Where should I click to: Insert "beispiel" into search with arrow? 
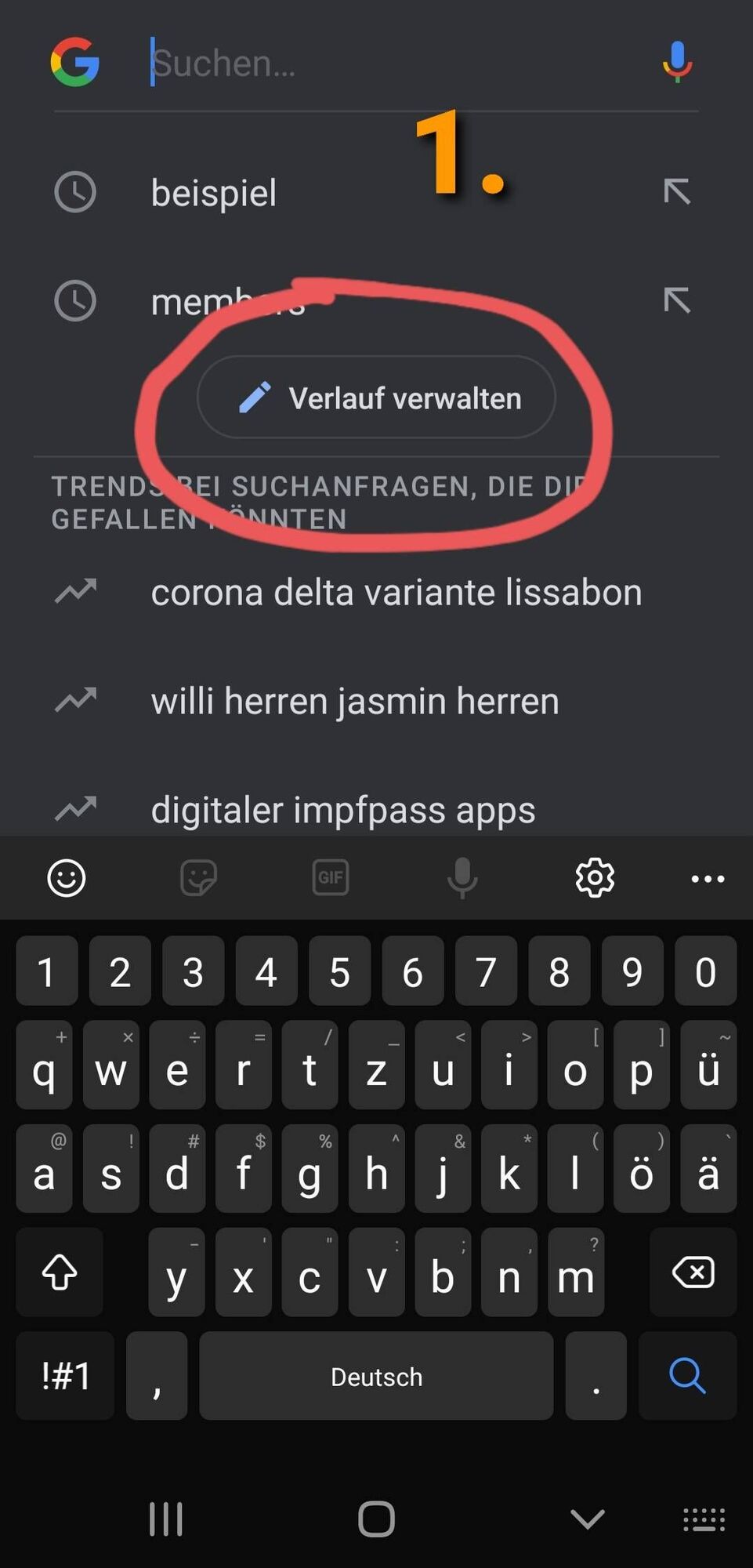click(x=677, y=191)
